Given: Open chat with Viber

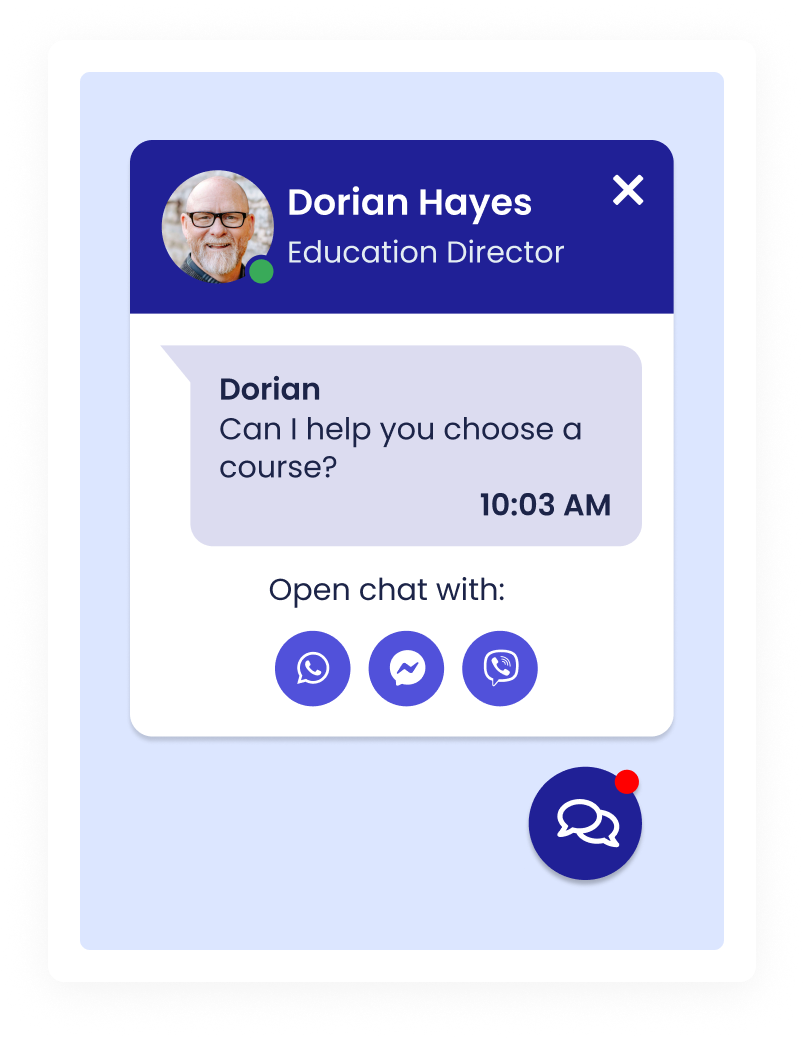Looking at the screenshot, I should click(500, 668).
